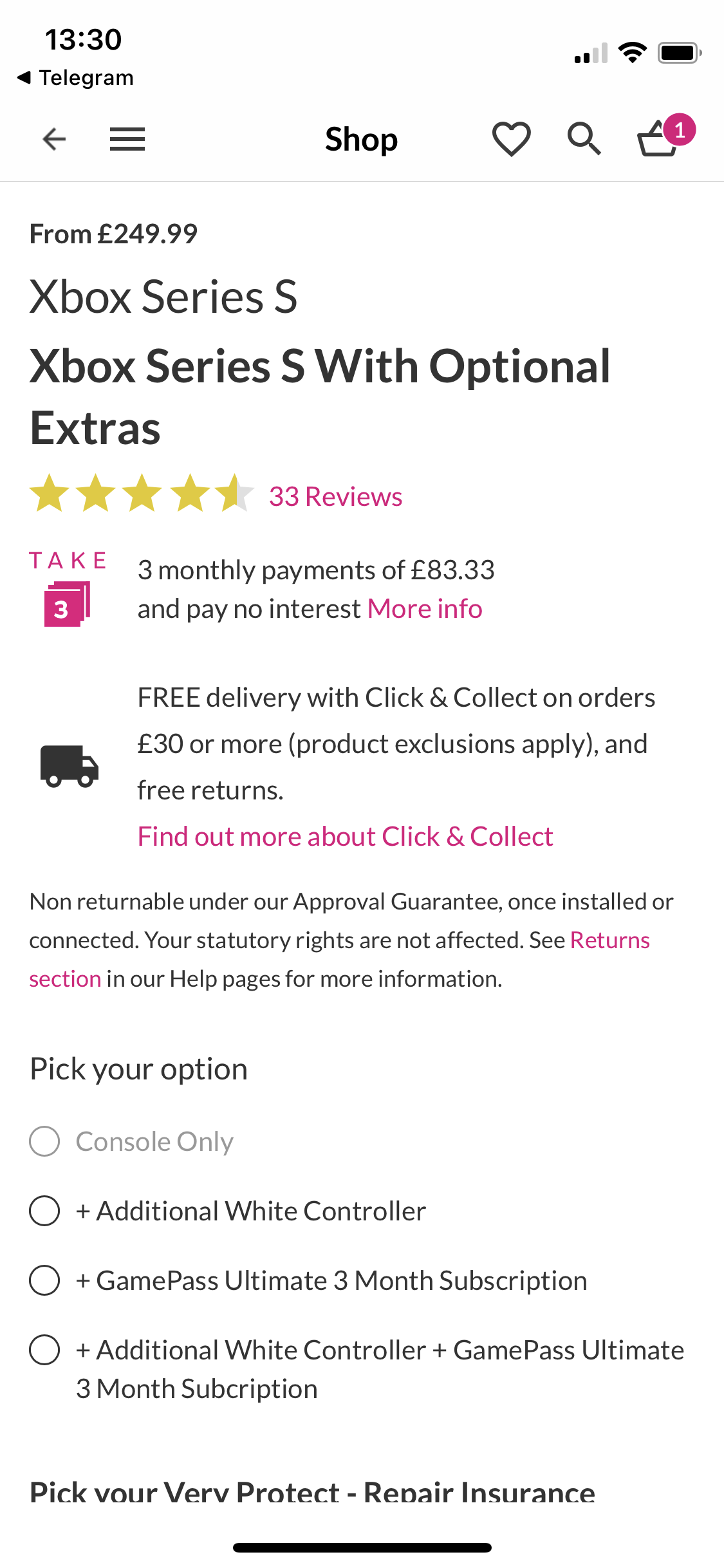
Task: Open the Returns section link
Action: (x=609, y=940)
